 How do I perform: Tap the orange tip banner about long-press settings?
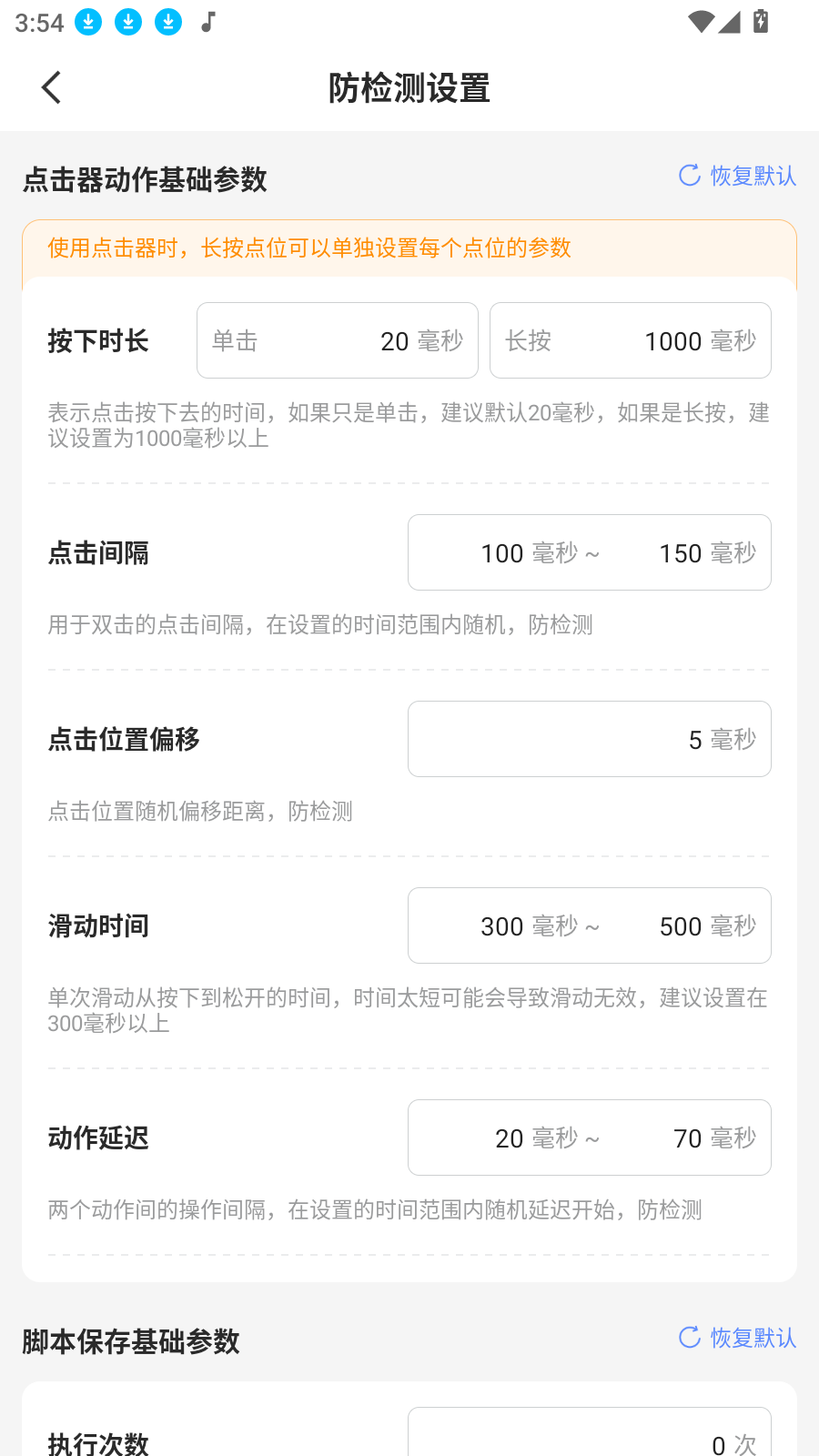pos(409,248)
